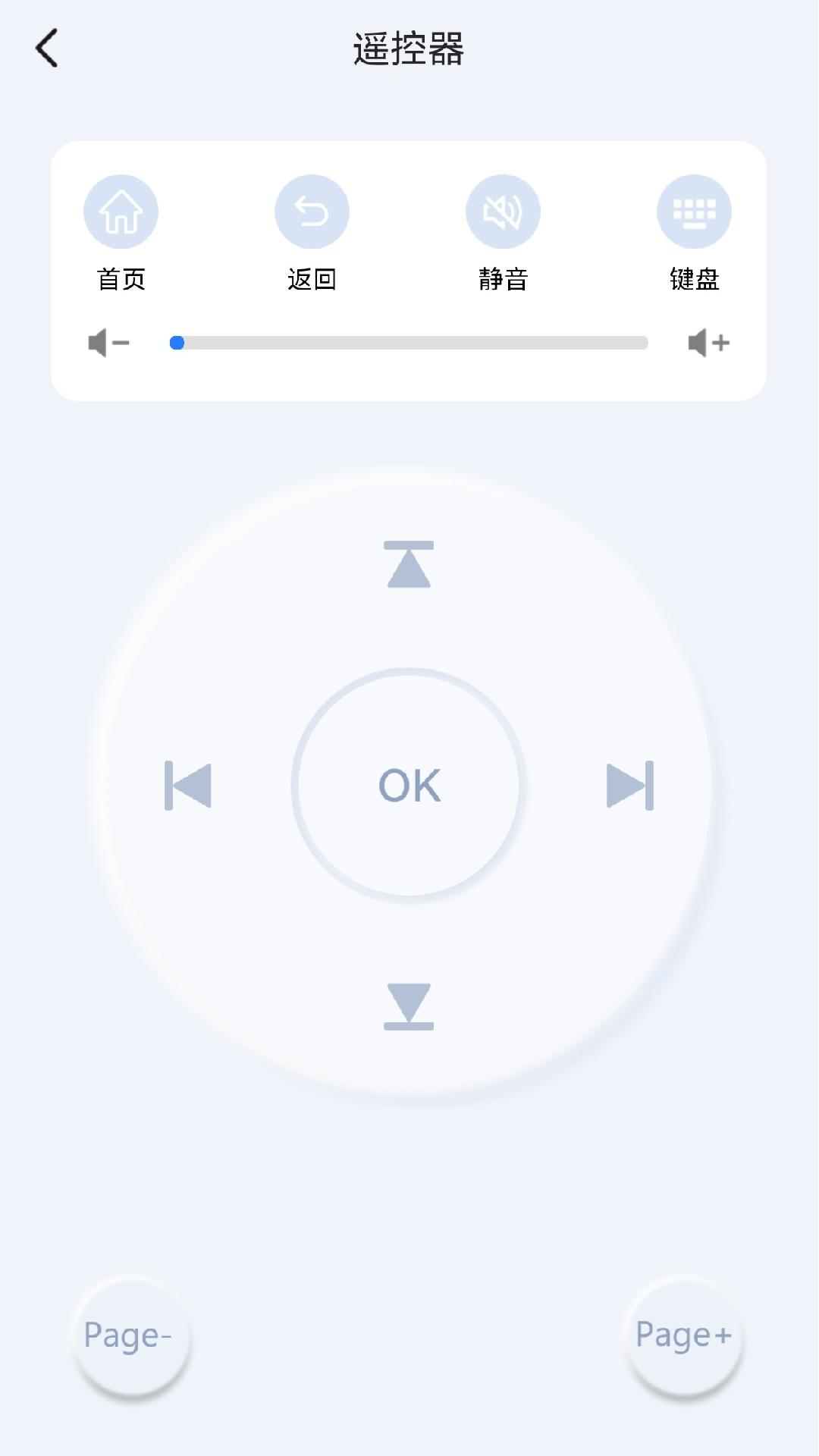
Task: Open the 键盘 keyboard
Action: click(x=694, y=212)
